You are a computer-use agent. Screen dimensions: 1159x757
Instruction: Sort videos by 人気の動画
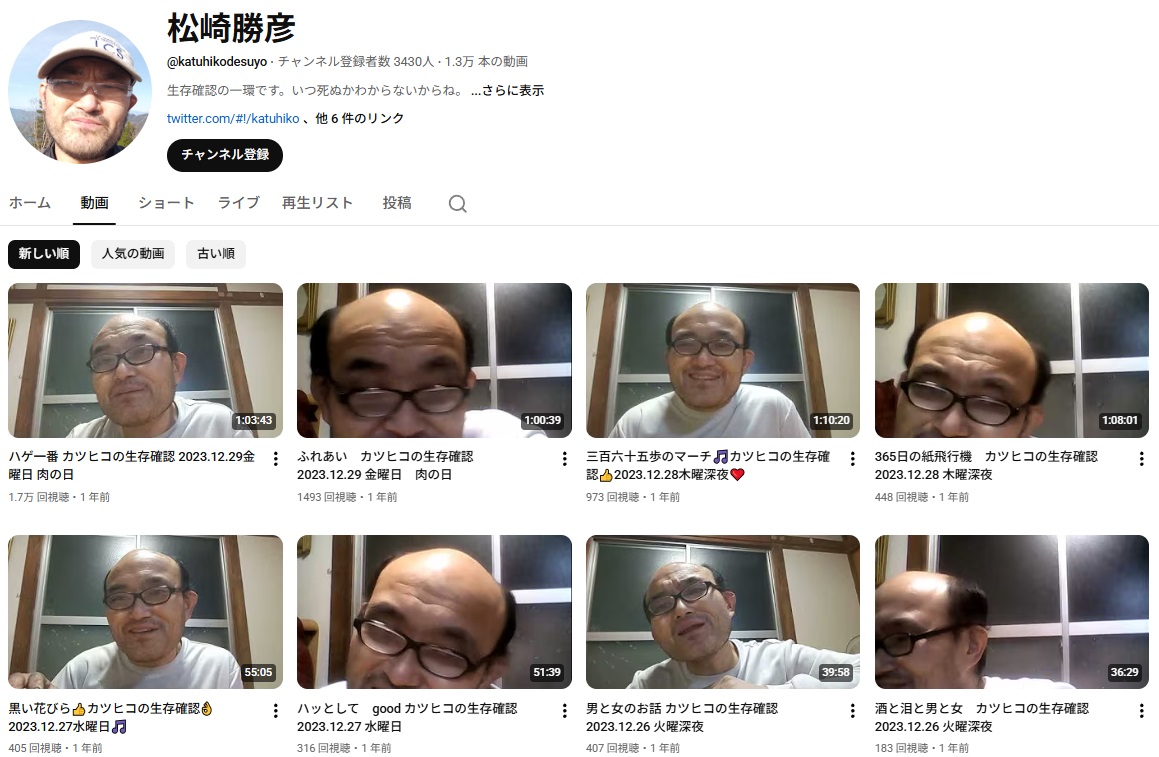coord(133,254)
